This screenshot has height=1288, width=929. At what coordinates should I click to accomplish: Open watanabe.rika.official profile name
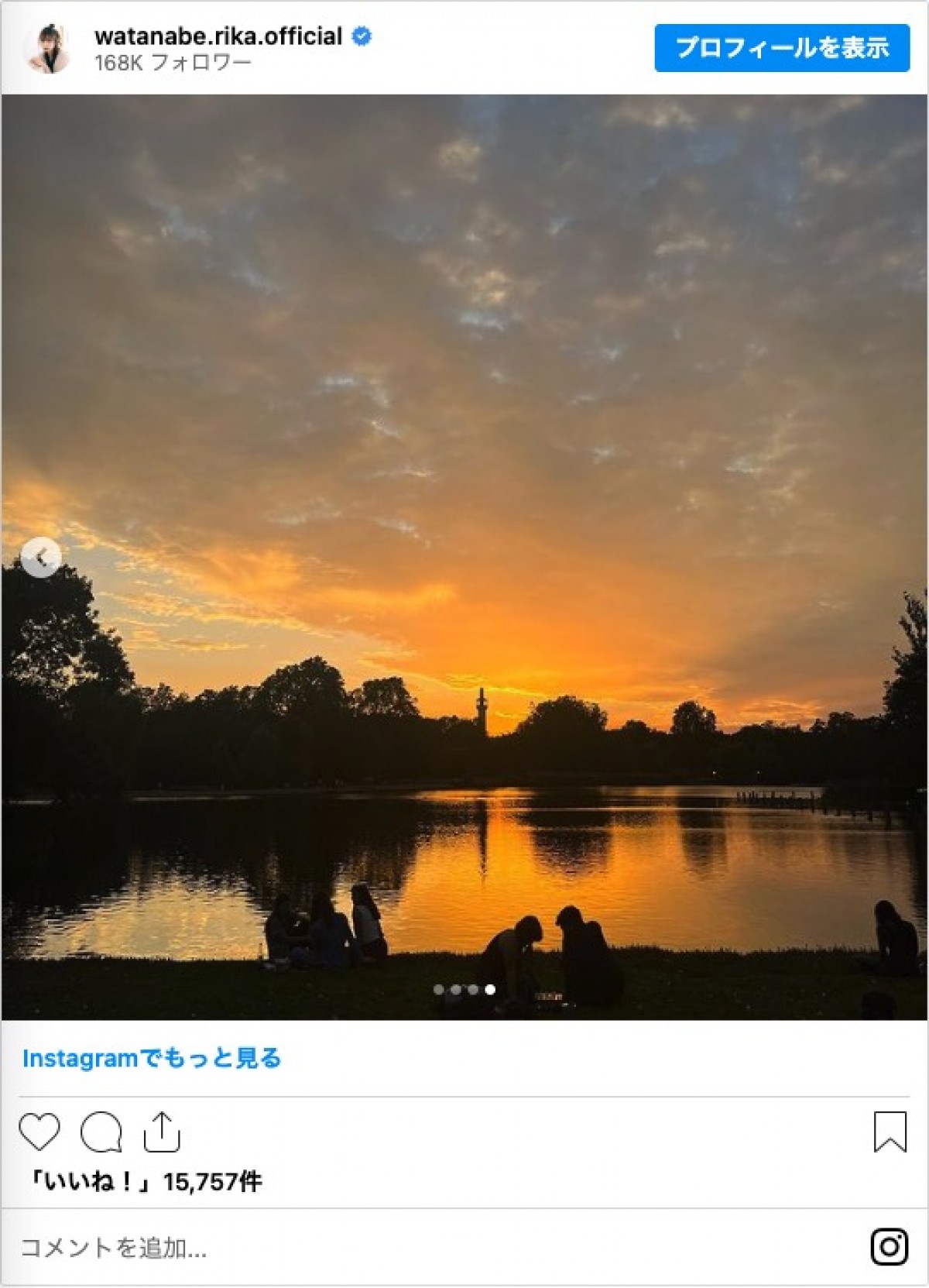(218, 36)
